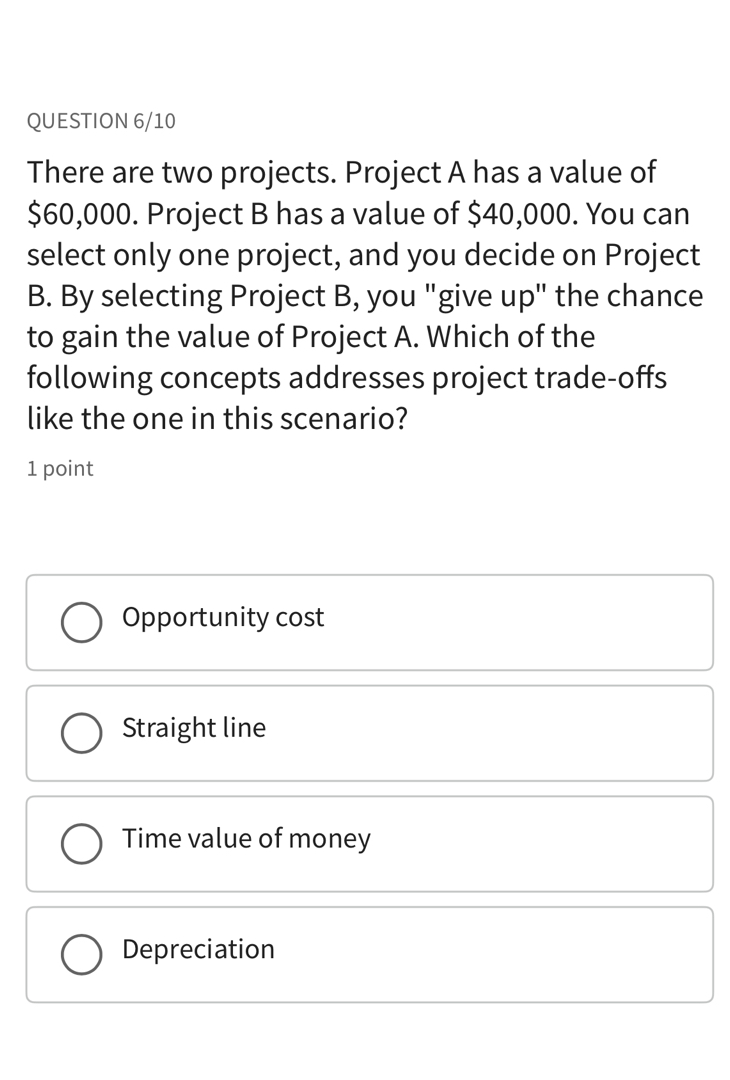This screenshot has height=1080, width=730.
Task: Click the empty circle beside Straight line
Action: (x=81, y=733)
